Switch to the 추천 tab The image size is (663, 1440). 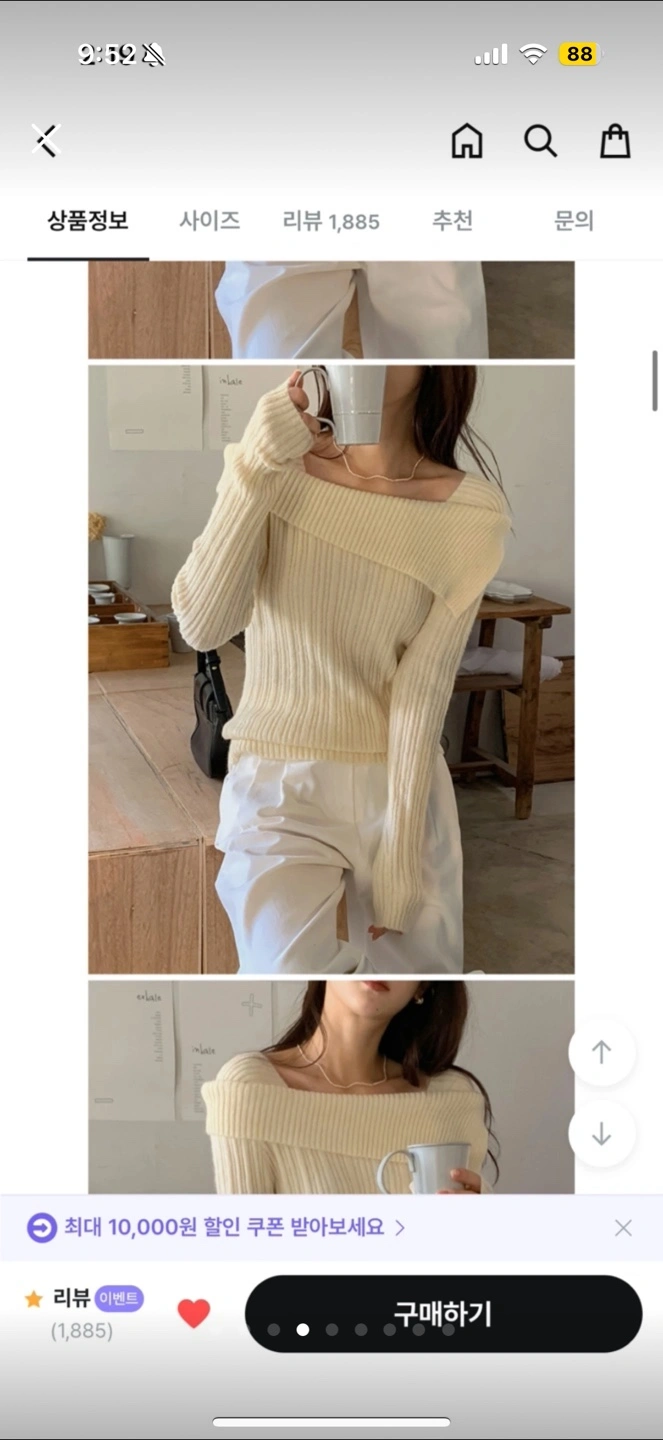point(452,221)
